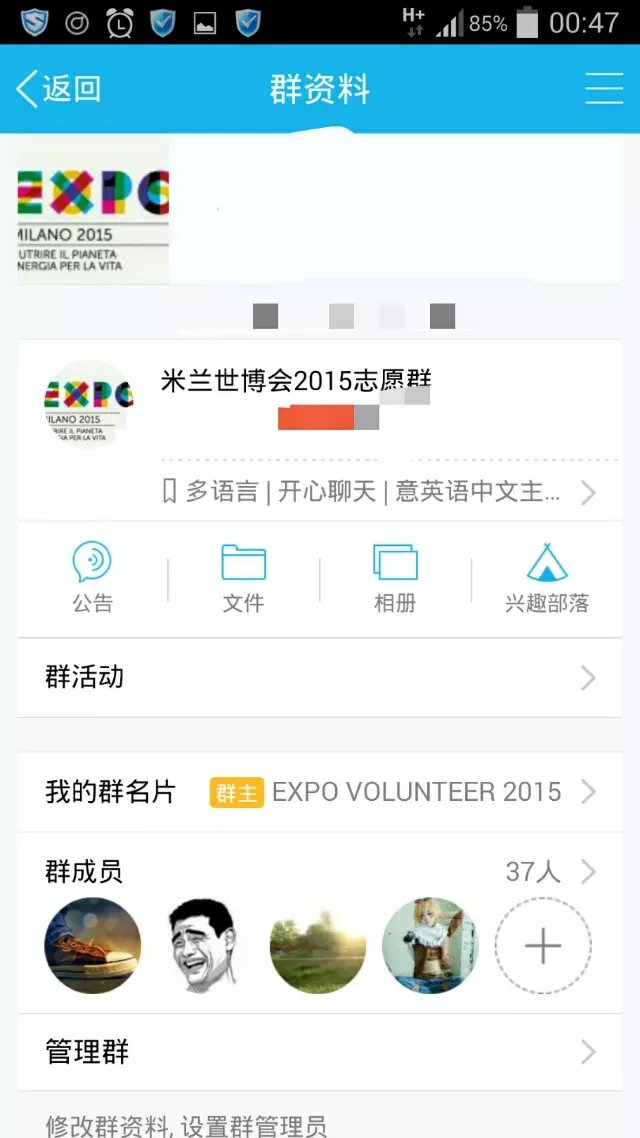
Task: Open the 公告 announcements
Action: (92, 576)
